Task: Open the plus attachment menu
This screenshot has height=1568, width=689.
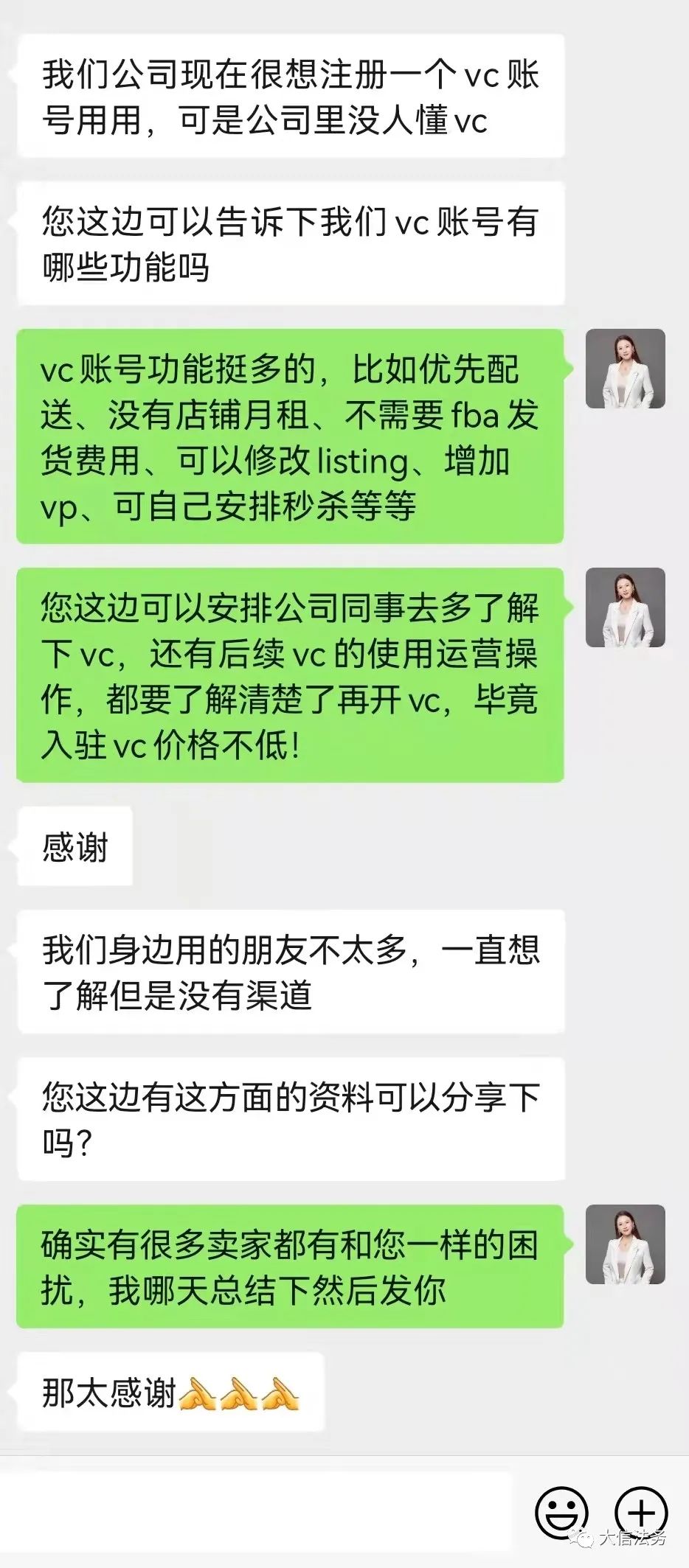Action: click(x=641, y=1513)
